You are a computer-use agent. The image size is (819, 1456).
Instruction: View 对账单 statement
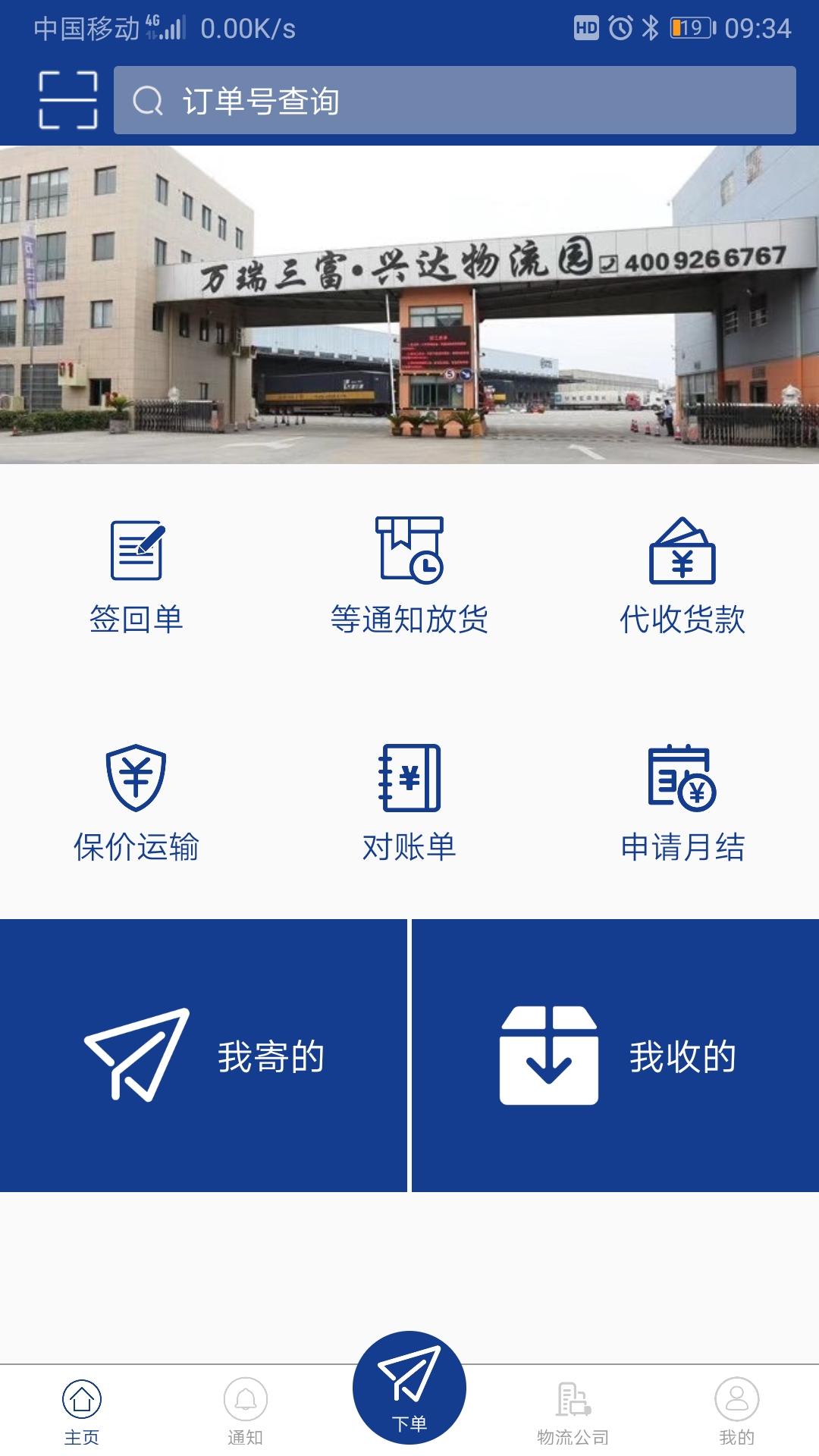coord(409,804)
